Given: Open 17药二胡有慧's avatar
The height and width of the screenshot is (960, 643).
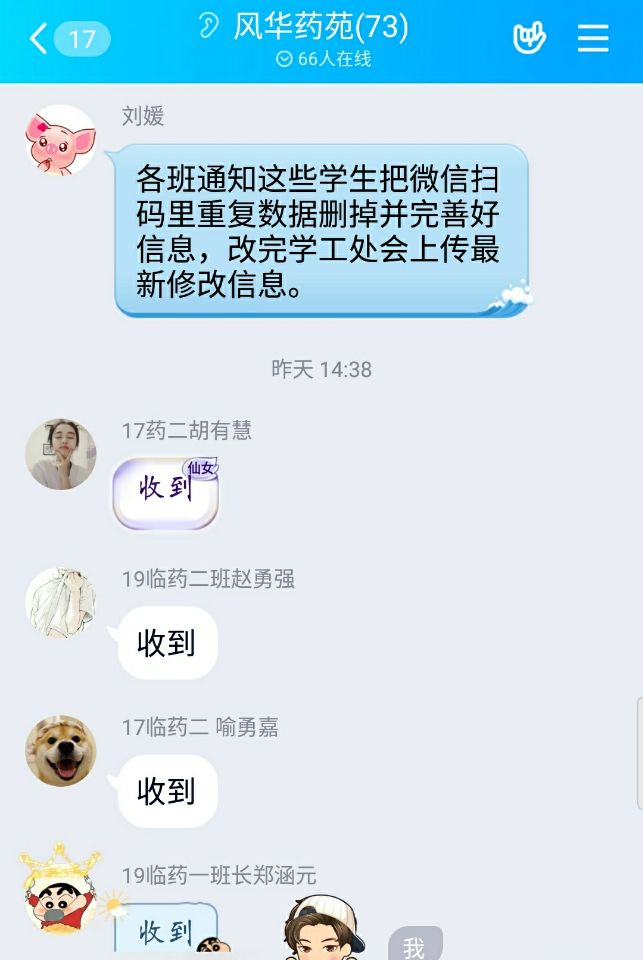Looking at the screenshot, I should point(61,454).
